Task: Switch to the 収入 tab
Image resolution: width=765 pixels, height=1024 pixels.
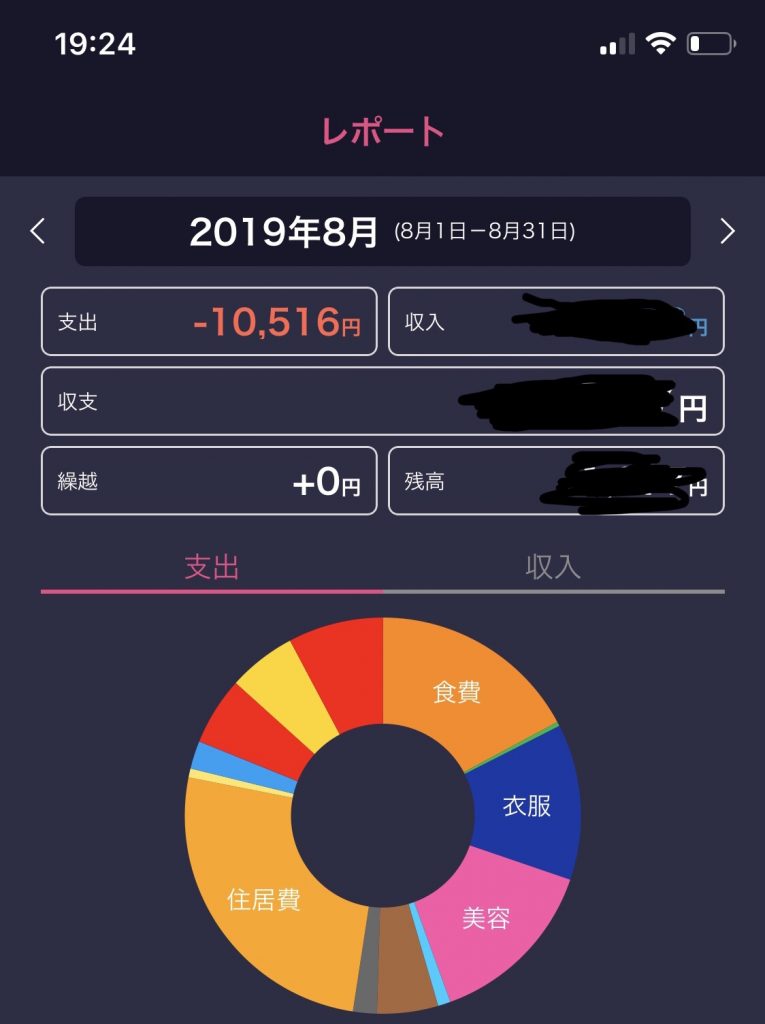Action: pyautogui.click(x=553, y=568)
